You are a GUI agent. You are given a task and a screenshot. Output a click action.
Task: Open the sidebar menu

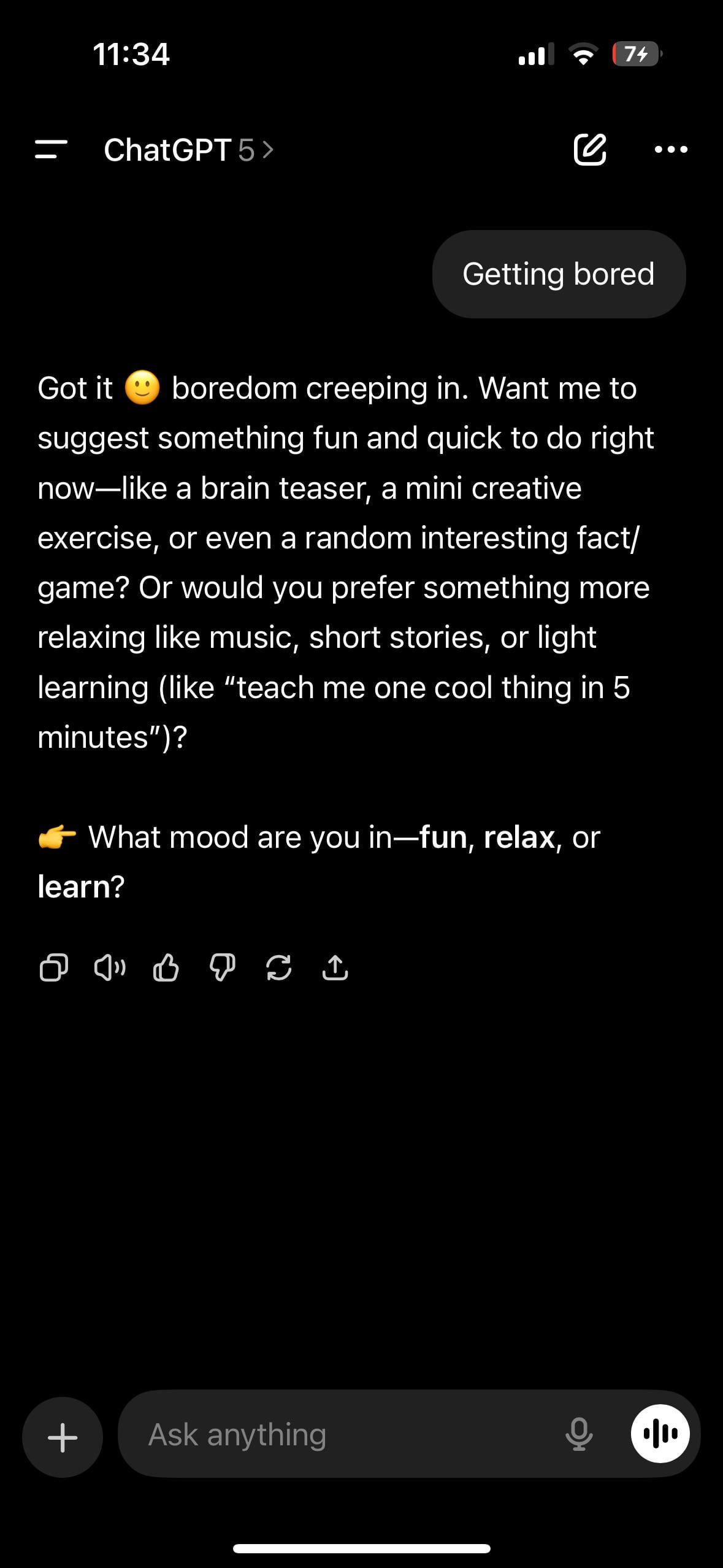tap(51, 150)
